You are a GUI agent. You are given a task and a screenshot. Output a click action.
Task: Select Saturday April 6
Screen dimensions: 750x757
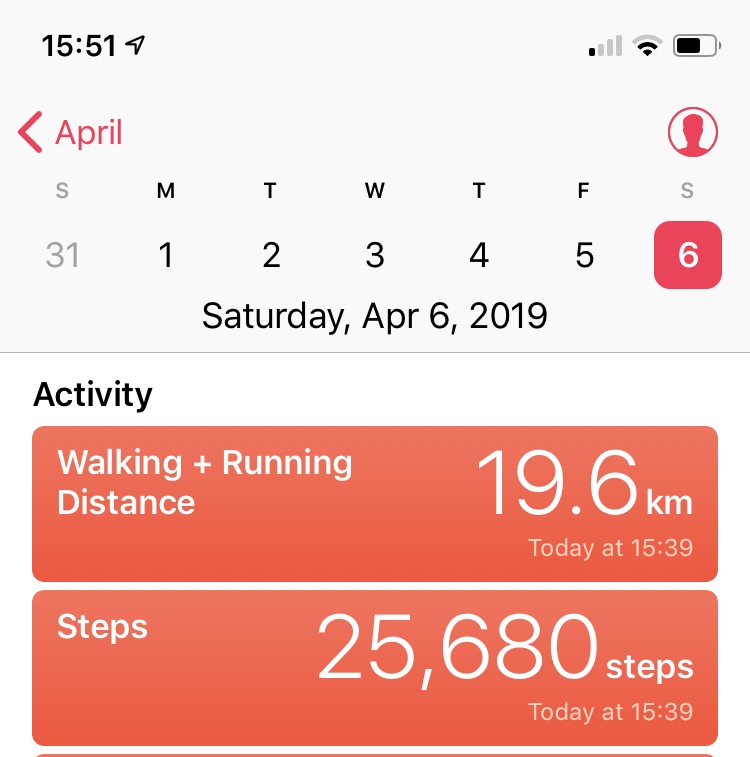click(688, 255)
